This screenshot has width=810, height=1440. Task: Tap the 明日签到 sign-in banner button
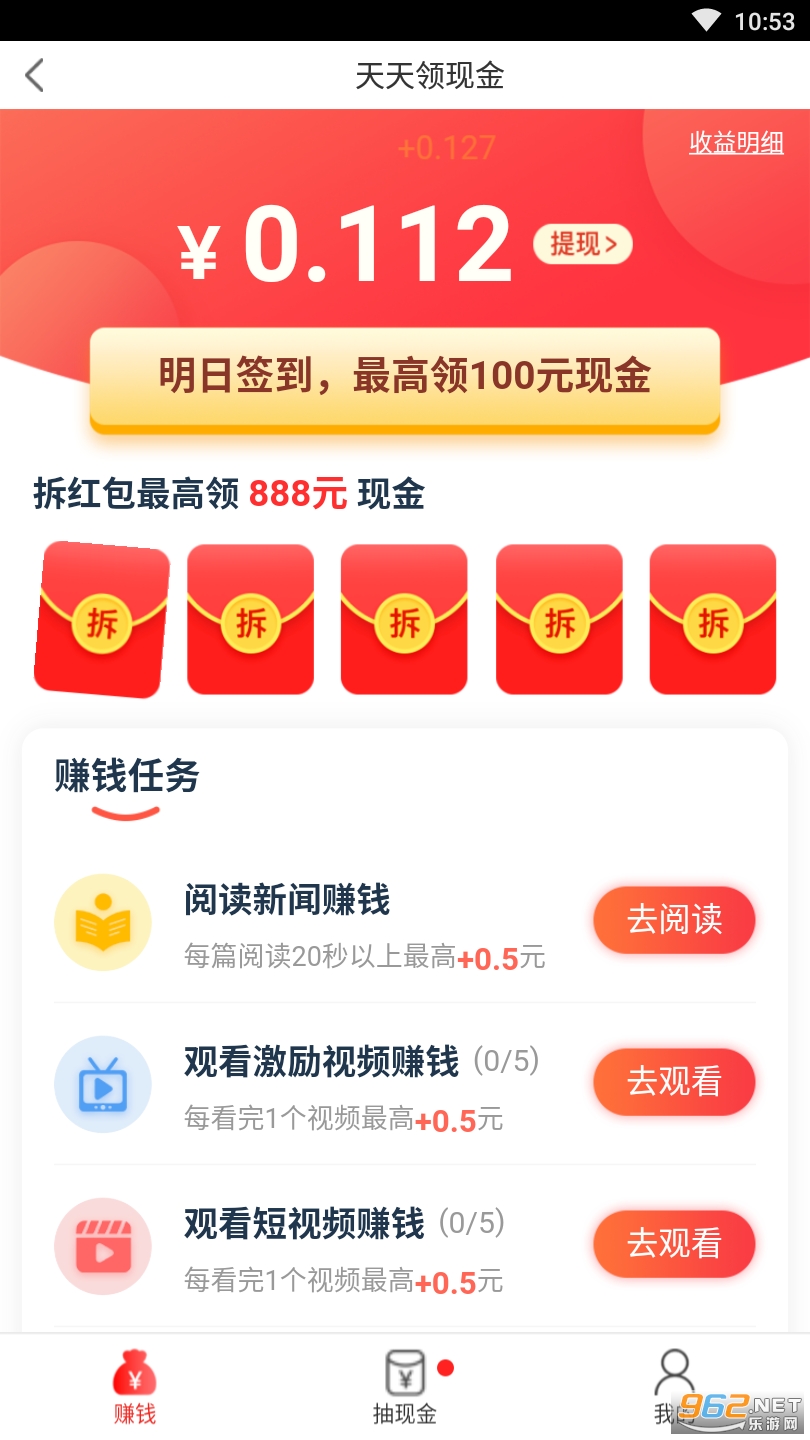[405, 378]
